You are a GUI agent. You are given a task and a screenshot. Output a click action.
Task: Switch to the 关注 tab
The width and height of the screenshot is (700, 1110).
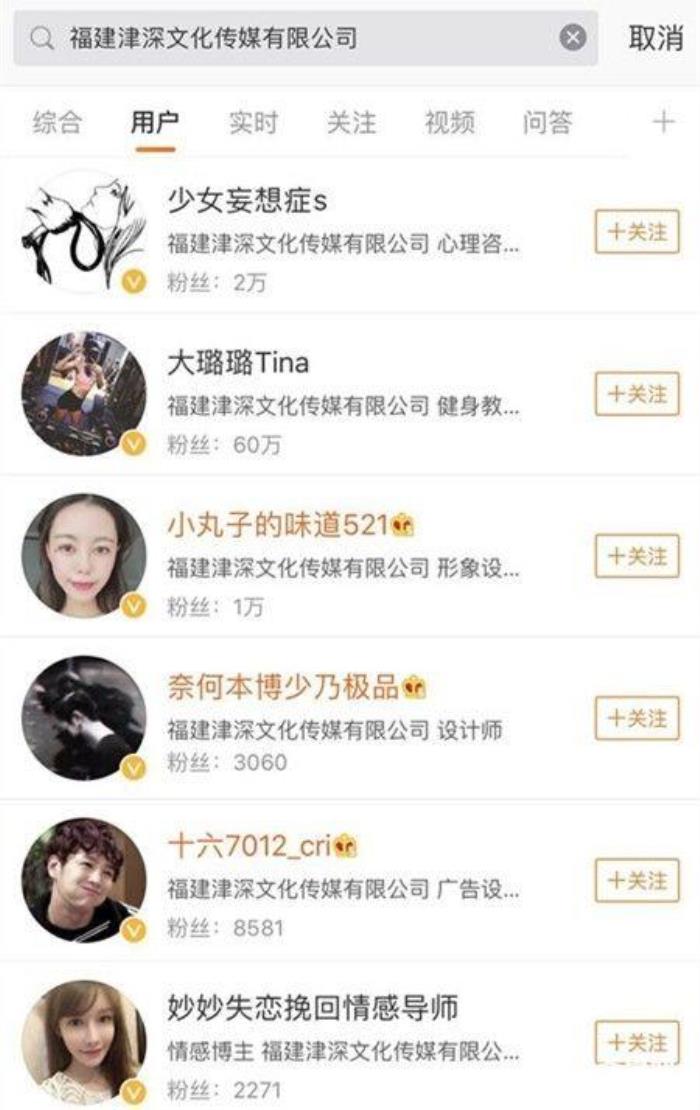351,123
